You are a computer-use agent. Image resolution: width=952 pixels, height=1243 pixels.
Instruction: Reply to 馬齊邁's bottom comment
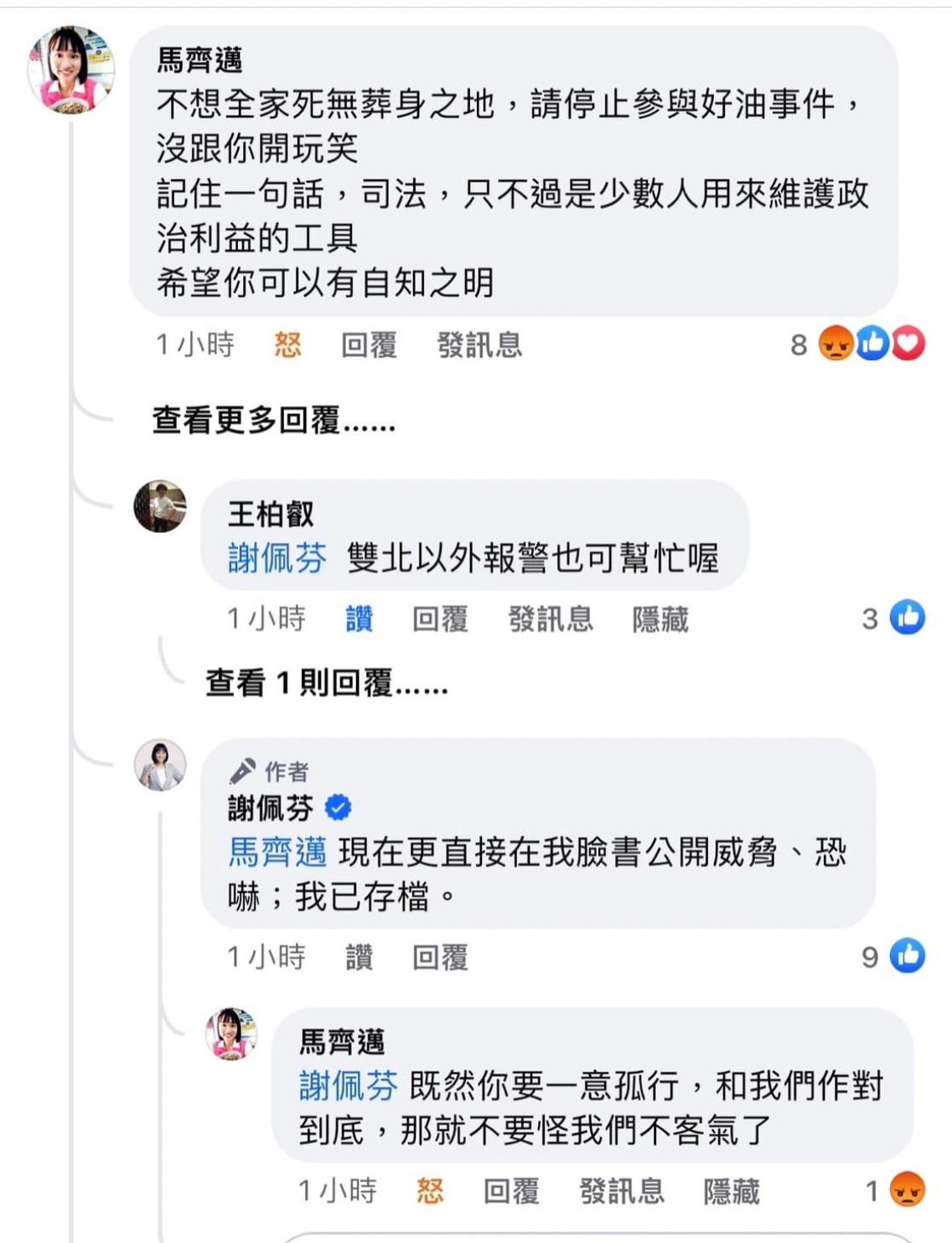pyautogui.click(x=511, y=1190)
